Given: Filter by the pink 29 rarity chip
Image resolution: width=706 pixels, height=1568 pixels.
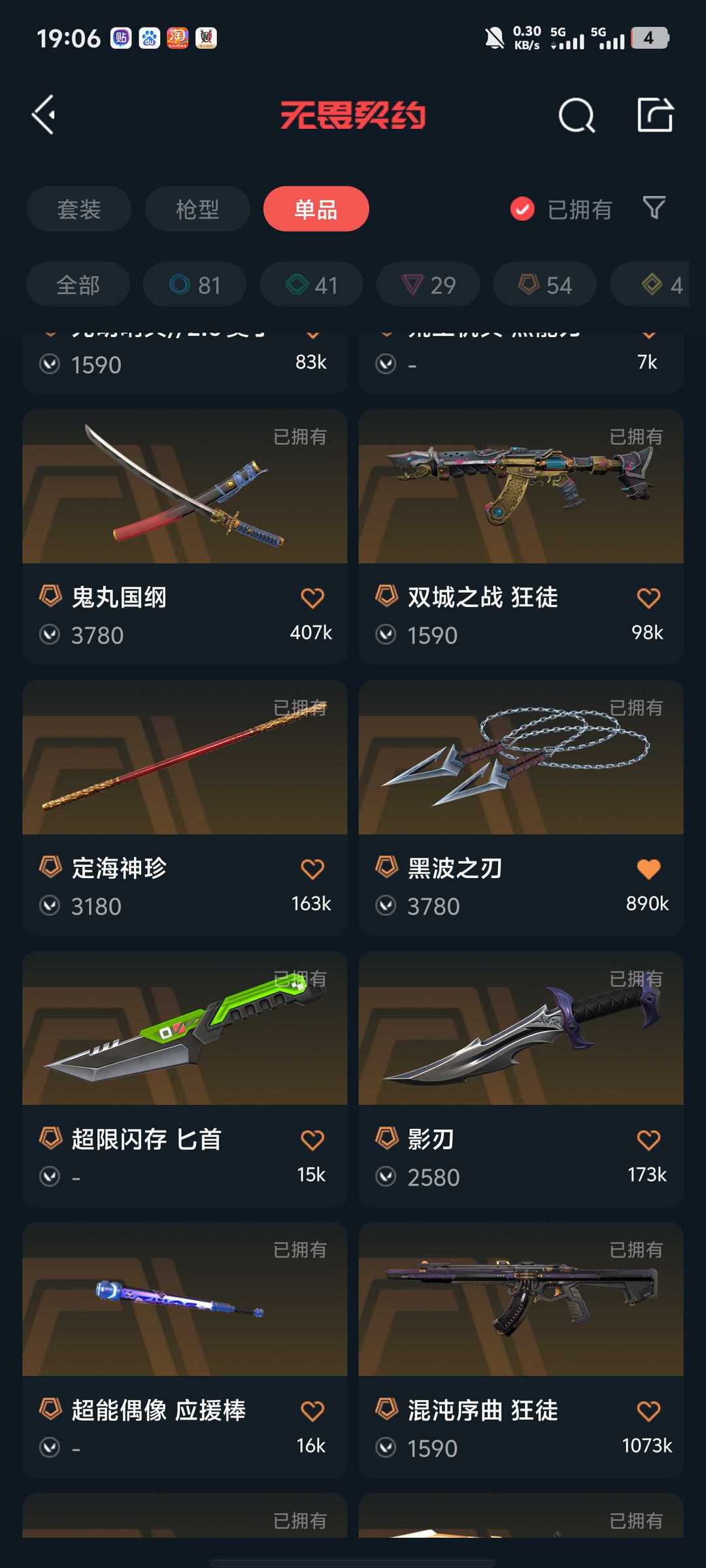Looking at the screenshot, I should [x=428, y=285].
